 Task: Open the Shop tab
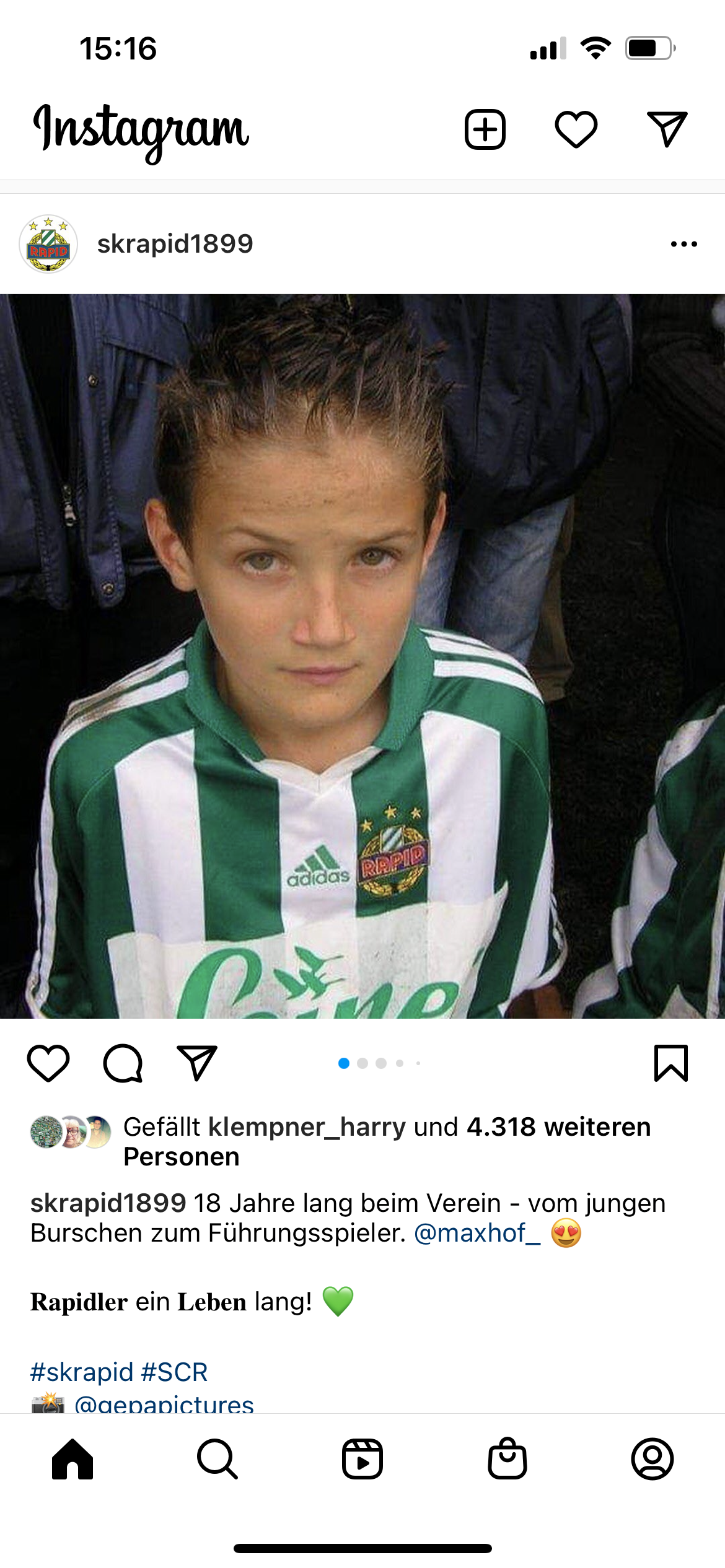507,1459
